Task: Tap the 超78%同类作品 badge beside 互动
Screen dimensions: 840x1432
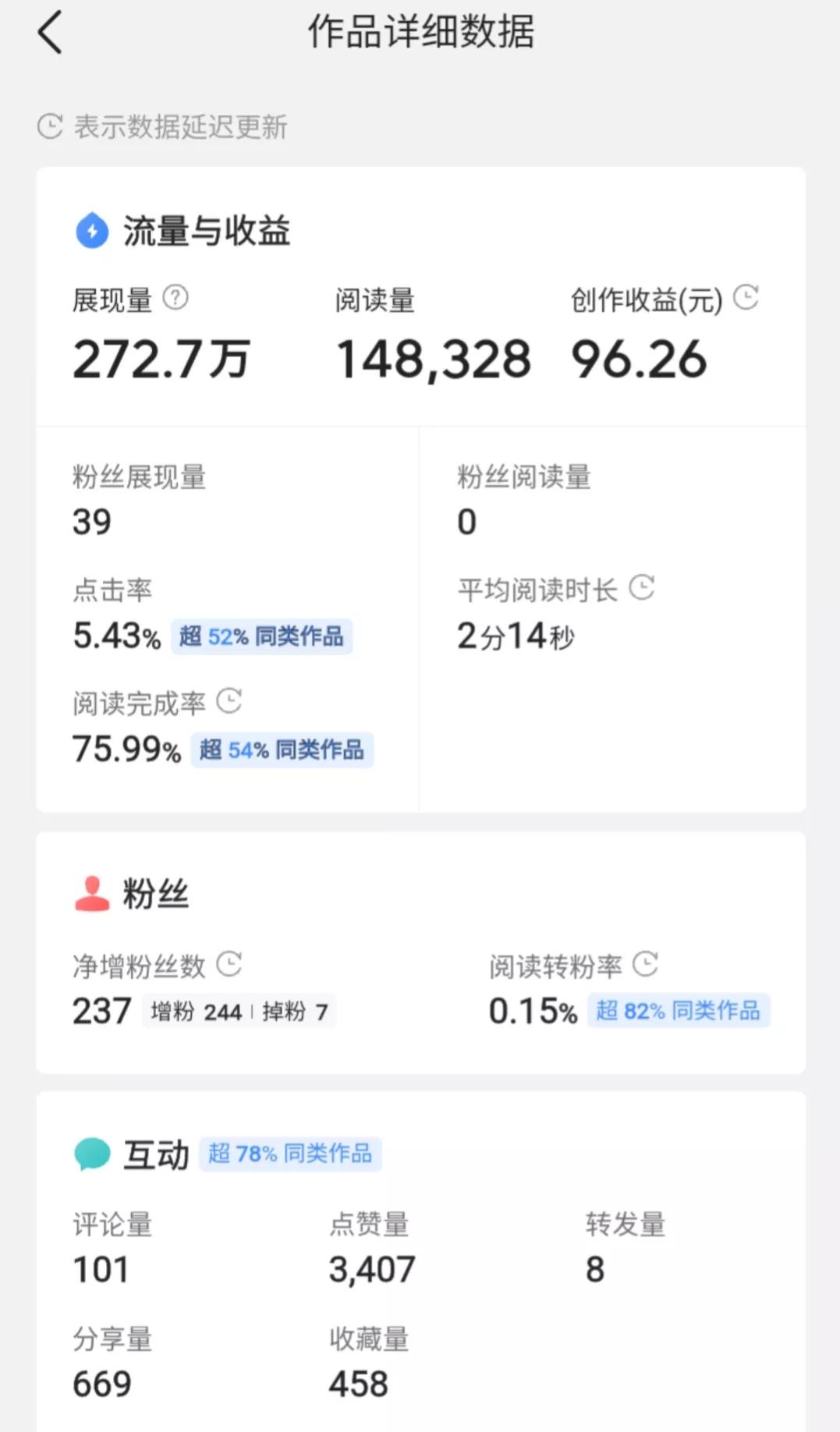Action: (x=291, y=1154)
